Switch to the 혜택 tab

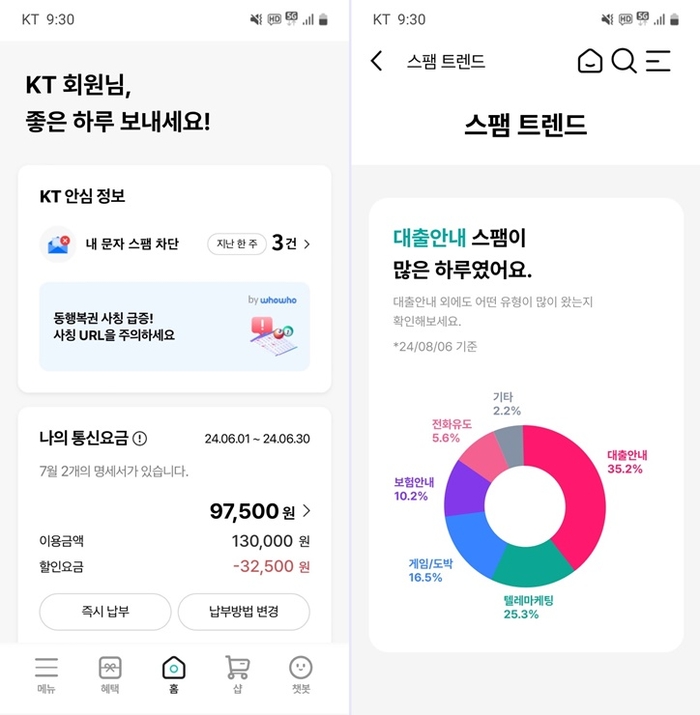[x=110, y=674]
